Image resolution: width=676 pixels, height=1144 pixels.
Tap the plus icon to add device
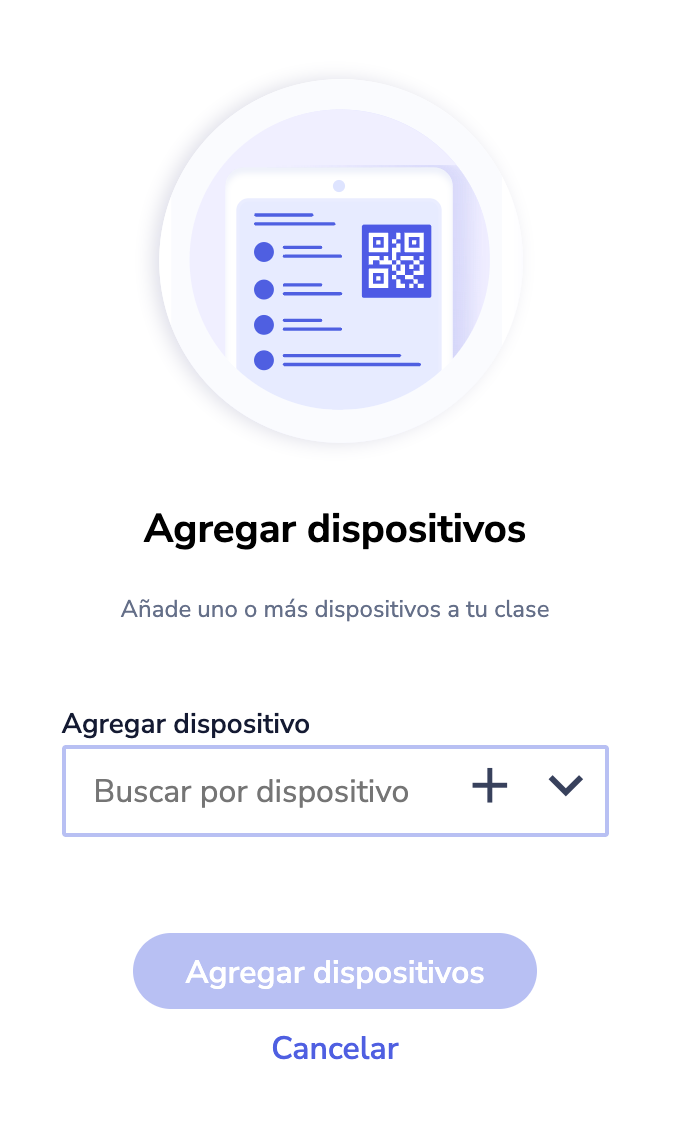click(490, 787)
